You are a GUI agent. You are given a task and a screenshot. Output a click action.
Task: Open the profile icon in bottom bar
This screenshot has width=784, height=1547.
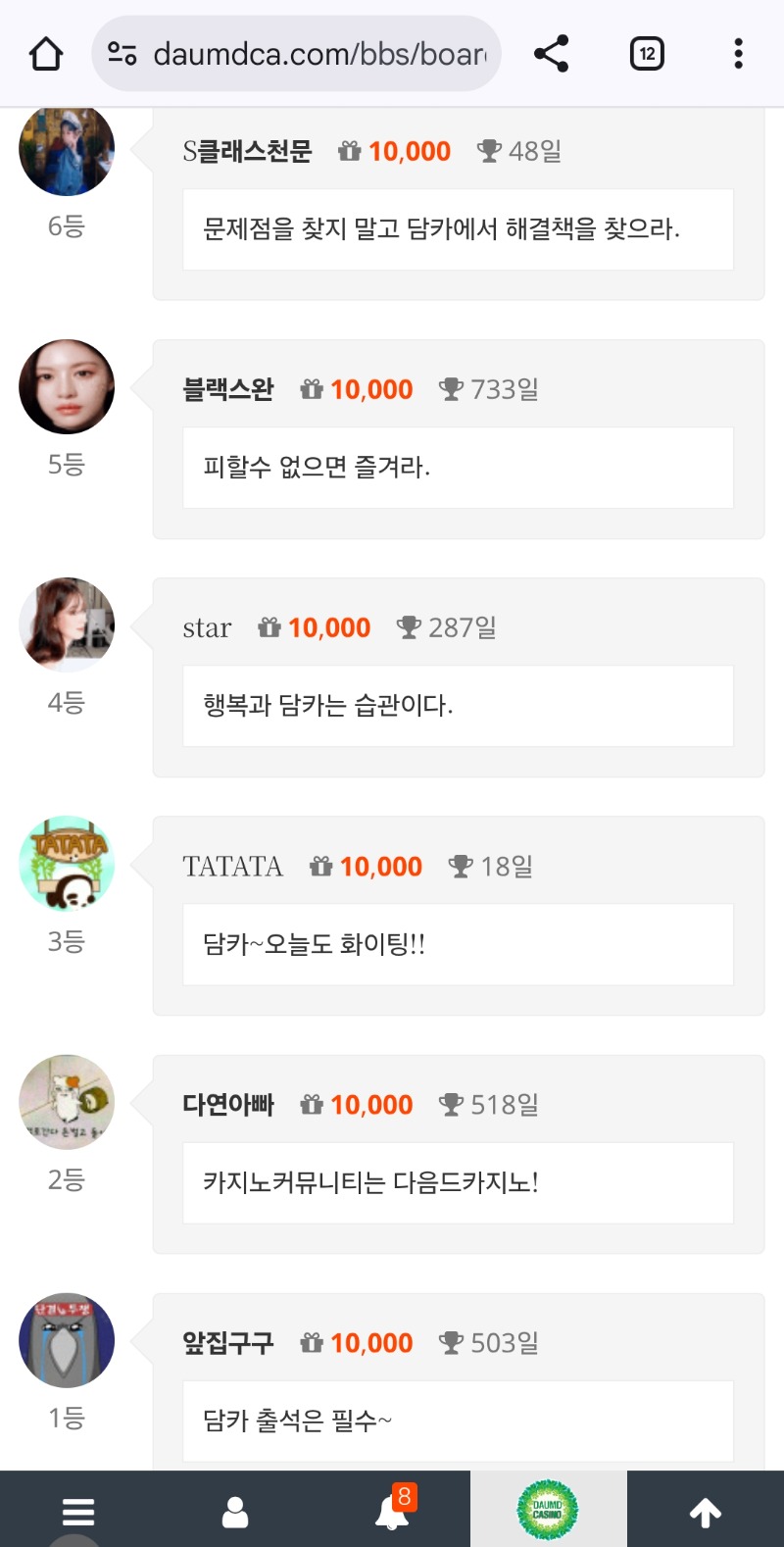click(234, 1509)
